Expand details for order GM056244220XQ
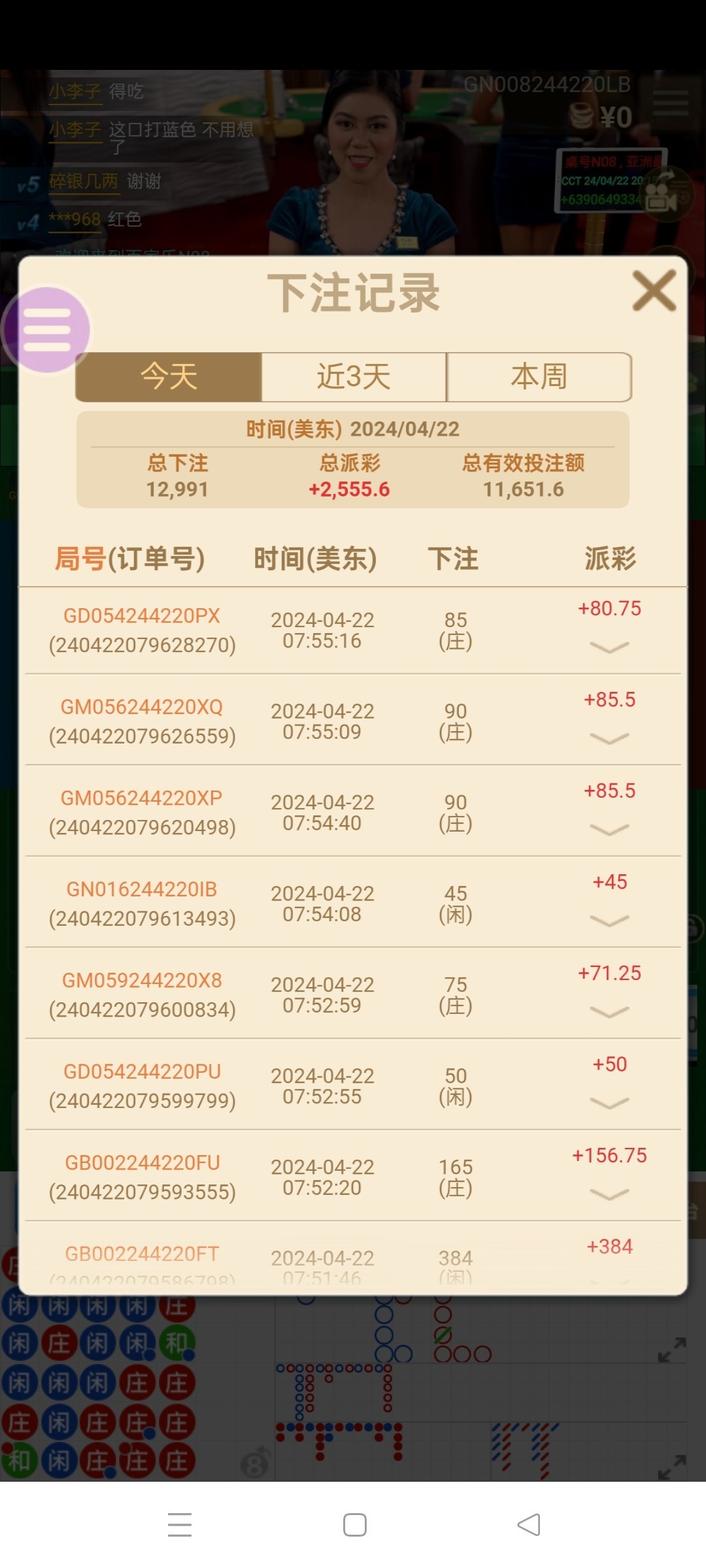 click(x=609, y=738)
